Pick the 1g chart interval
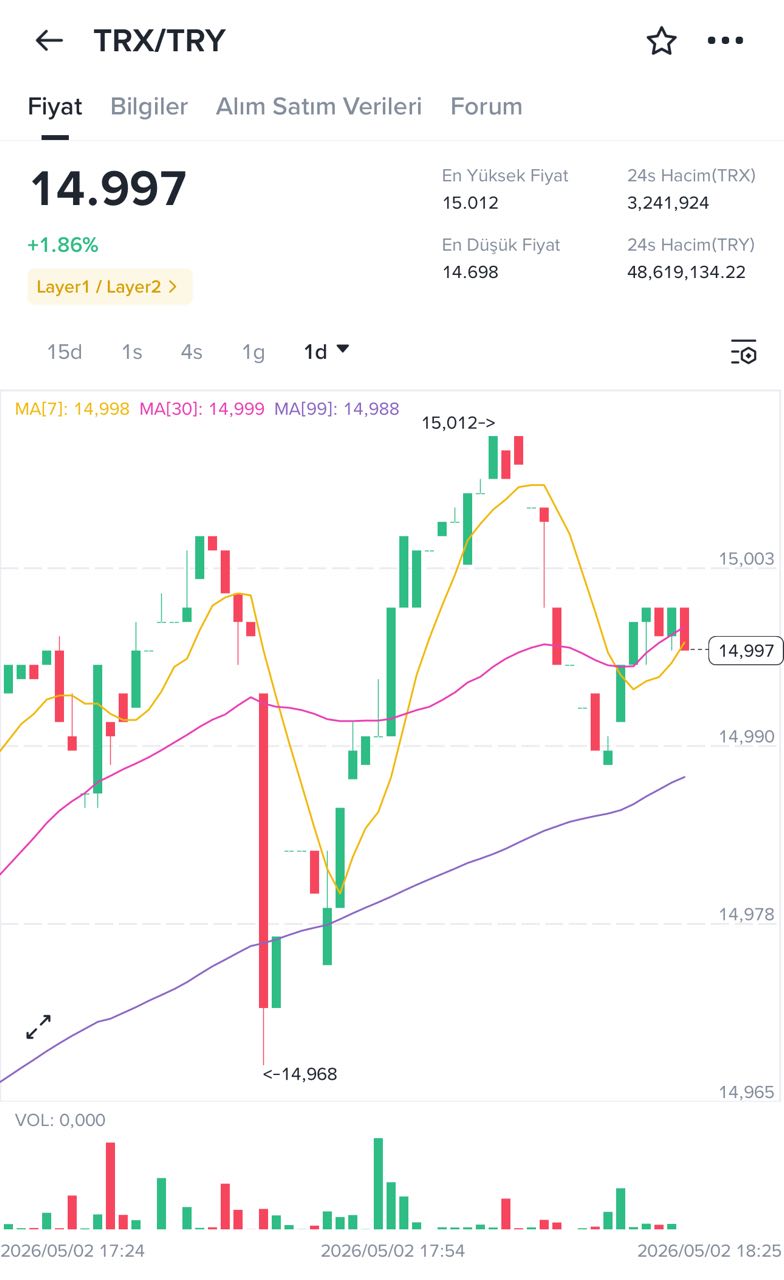Viewport: 784px width, 1280px height. (x=253, y=352)
